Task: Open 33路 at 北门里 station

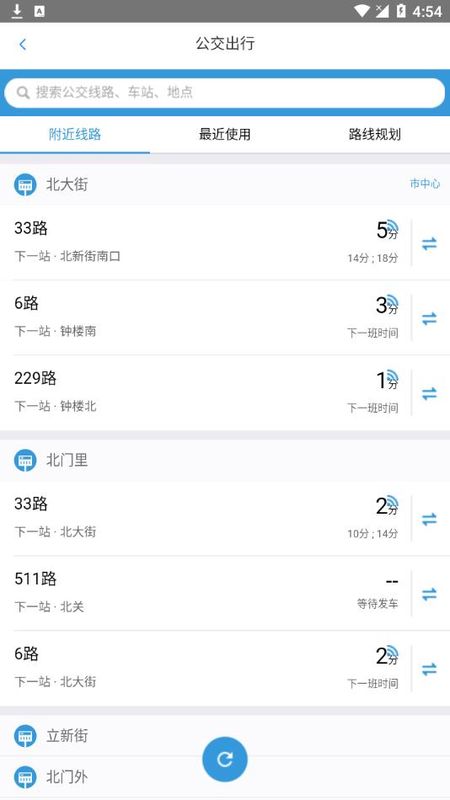Action: coord(205,518)
